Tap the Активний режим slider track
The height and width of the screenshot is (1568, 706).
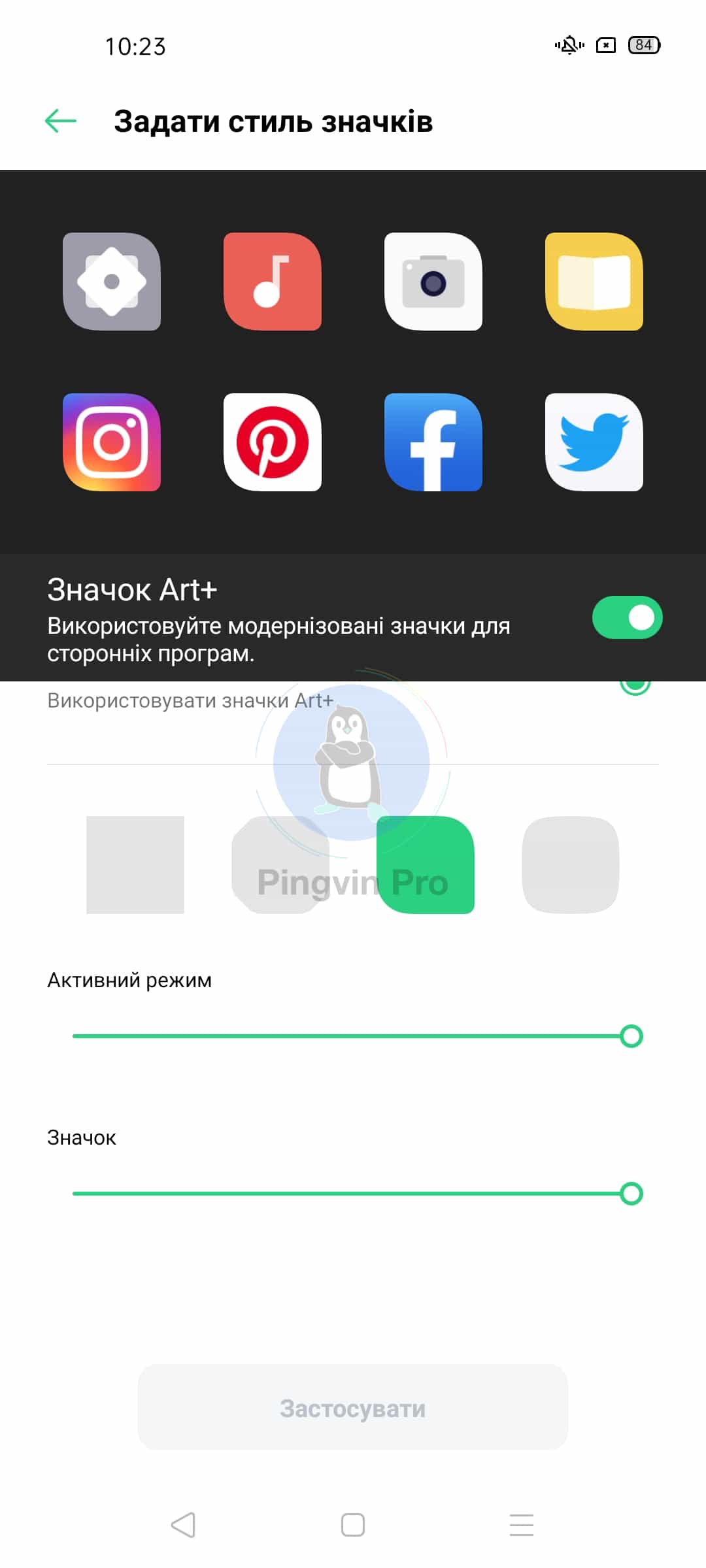pos(353,1036)
